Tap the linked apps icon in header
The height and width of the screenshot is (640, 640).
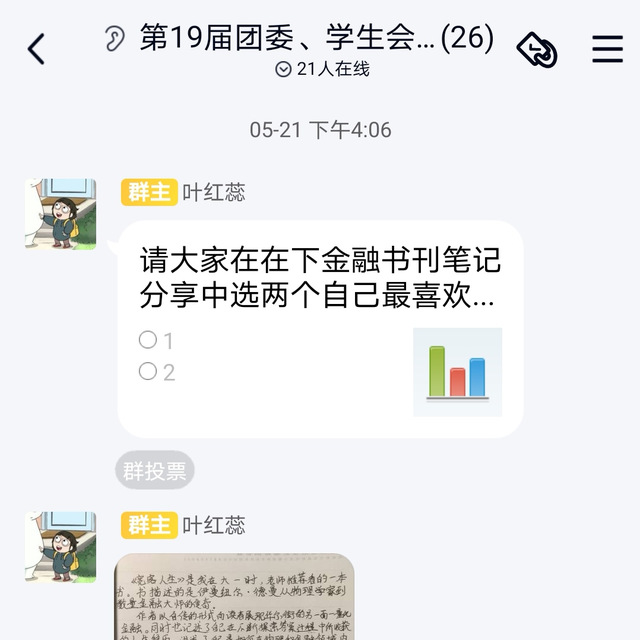click(537, 48)
